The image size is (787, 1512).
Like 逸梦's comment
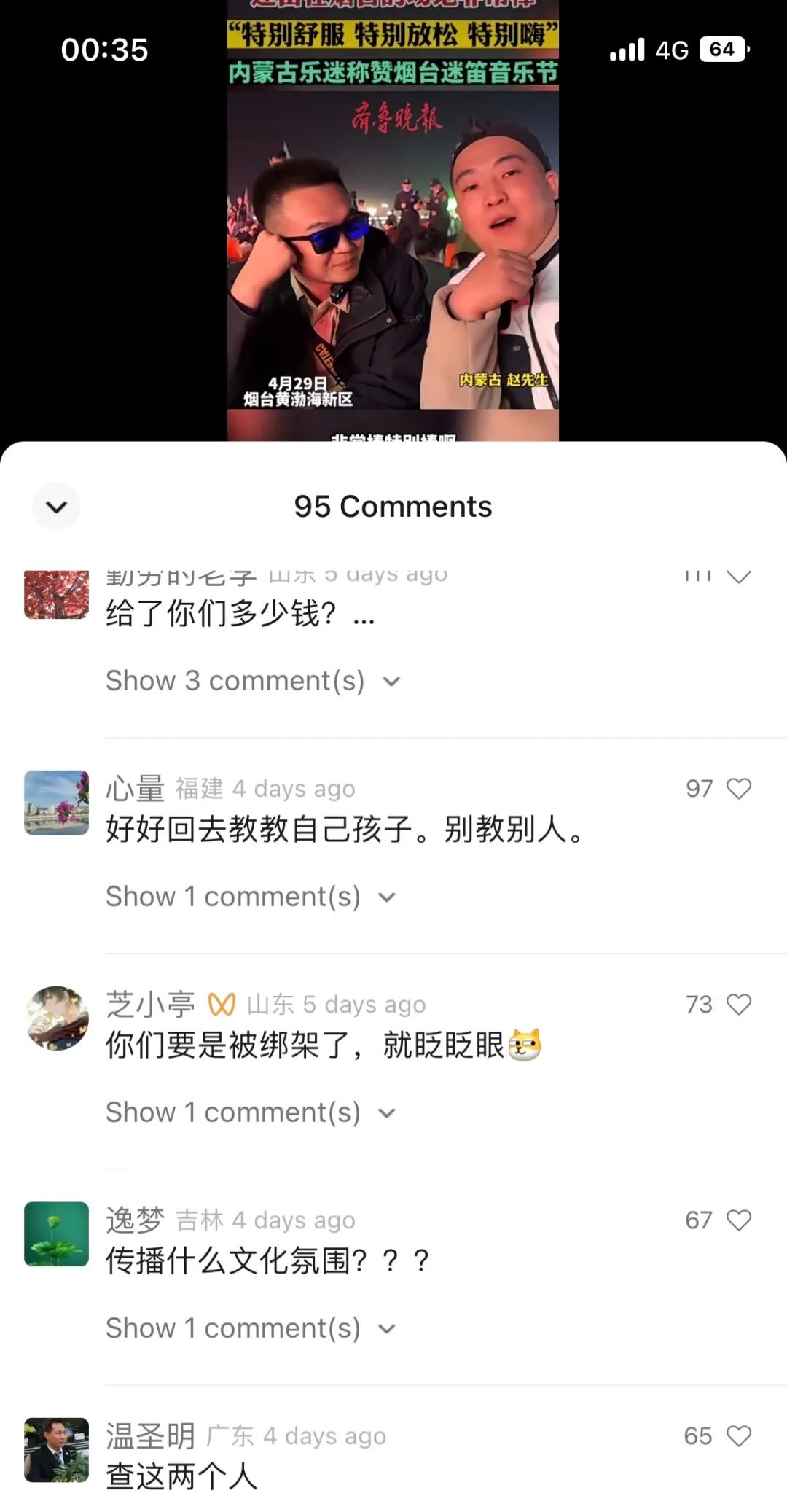coord(738,1220)
